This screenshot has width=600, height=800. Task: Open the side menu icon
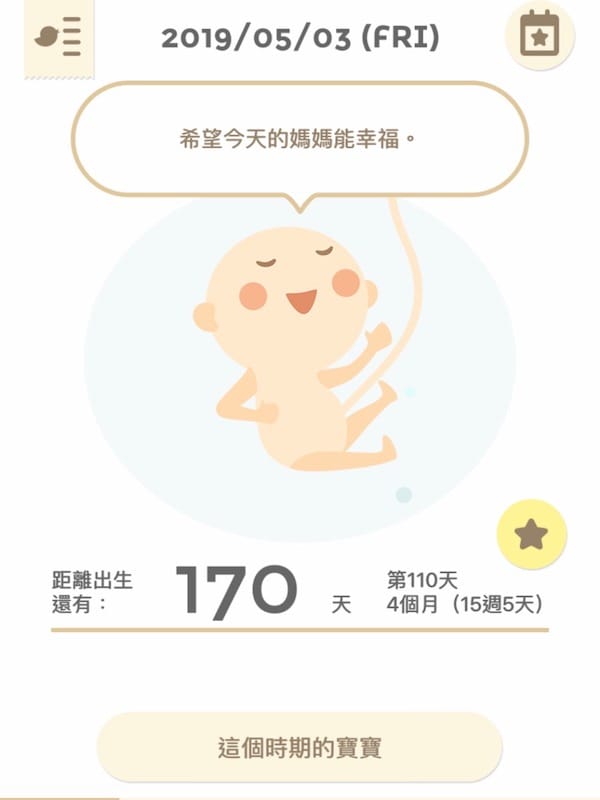[58, 38]
